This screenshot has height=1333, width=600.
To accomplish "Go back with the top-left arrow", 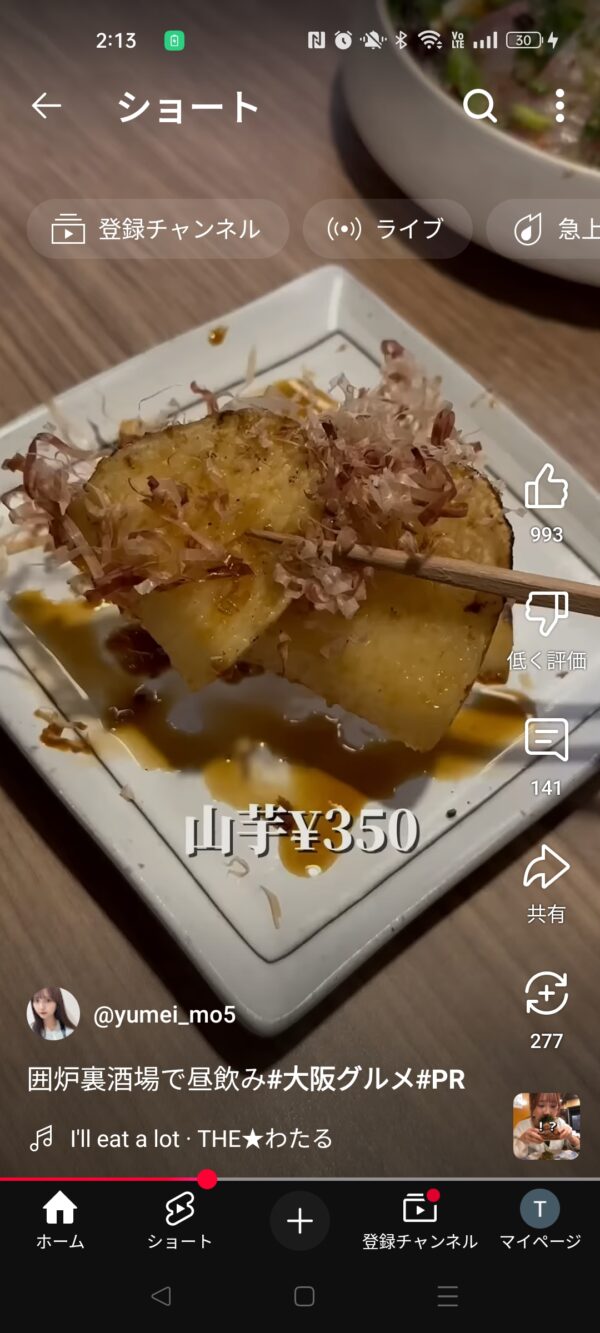I will 46,106.
